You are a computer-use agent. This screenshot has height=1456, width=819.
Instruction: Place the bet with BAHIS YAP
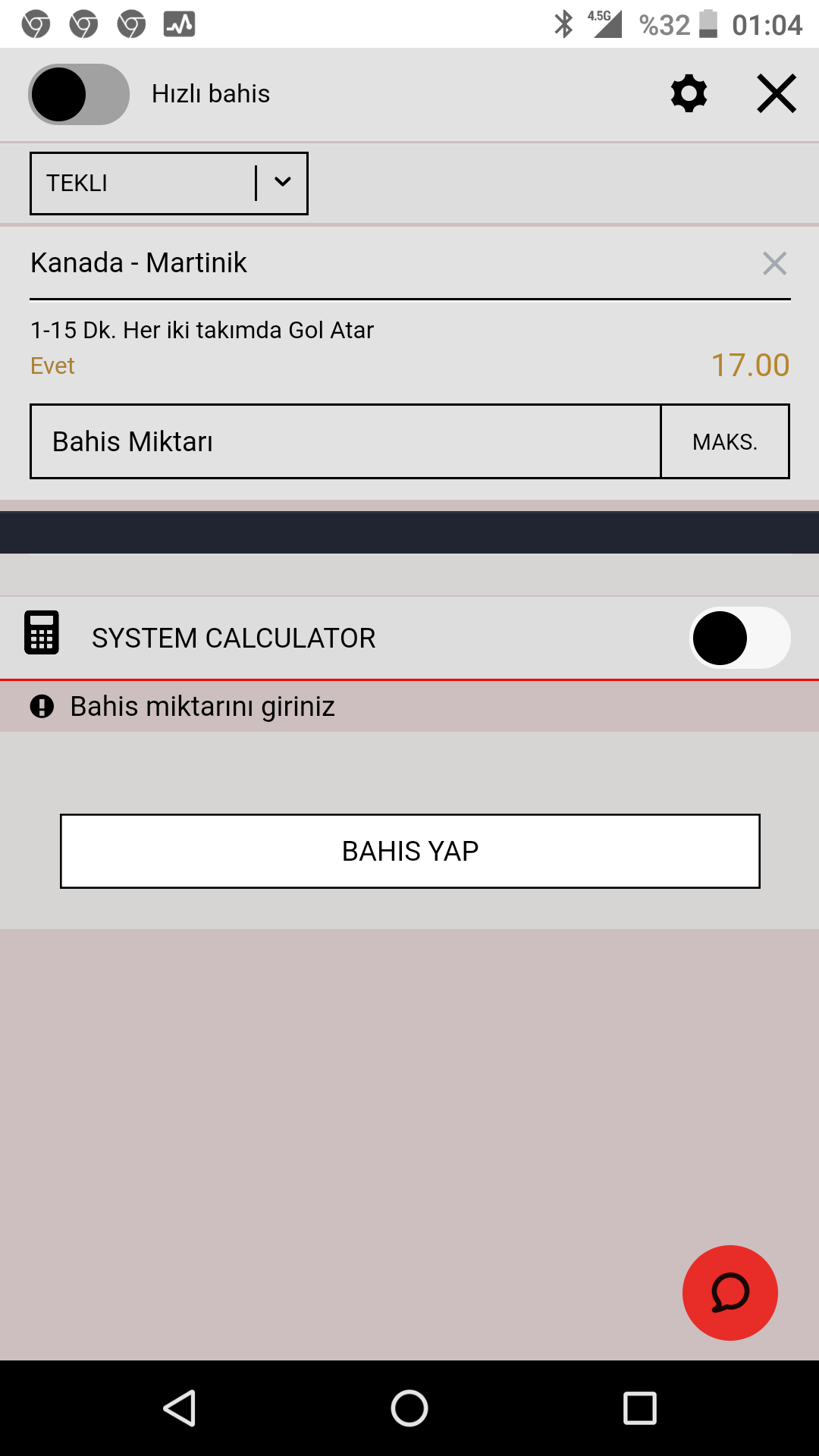(x=410, y=851)
